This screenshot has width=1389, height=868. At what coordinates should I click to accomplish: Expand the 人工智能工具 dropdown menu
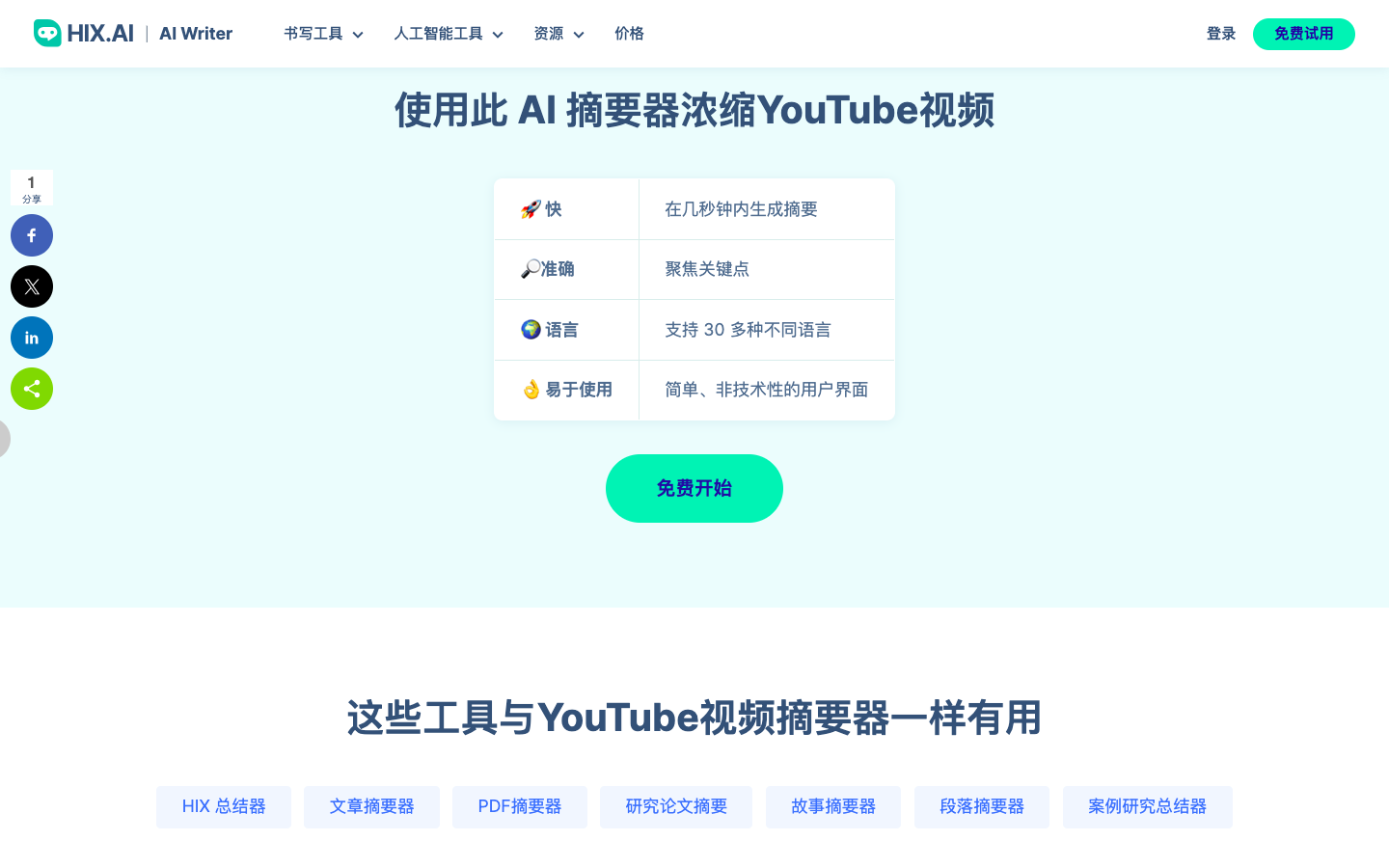(449, 34)
